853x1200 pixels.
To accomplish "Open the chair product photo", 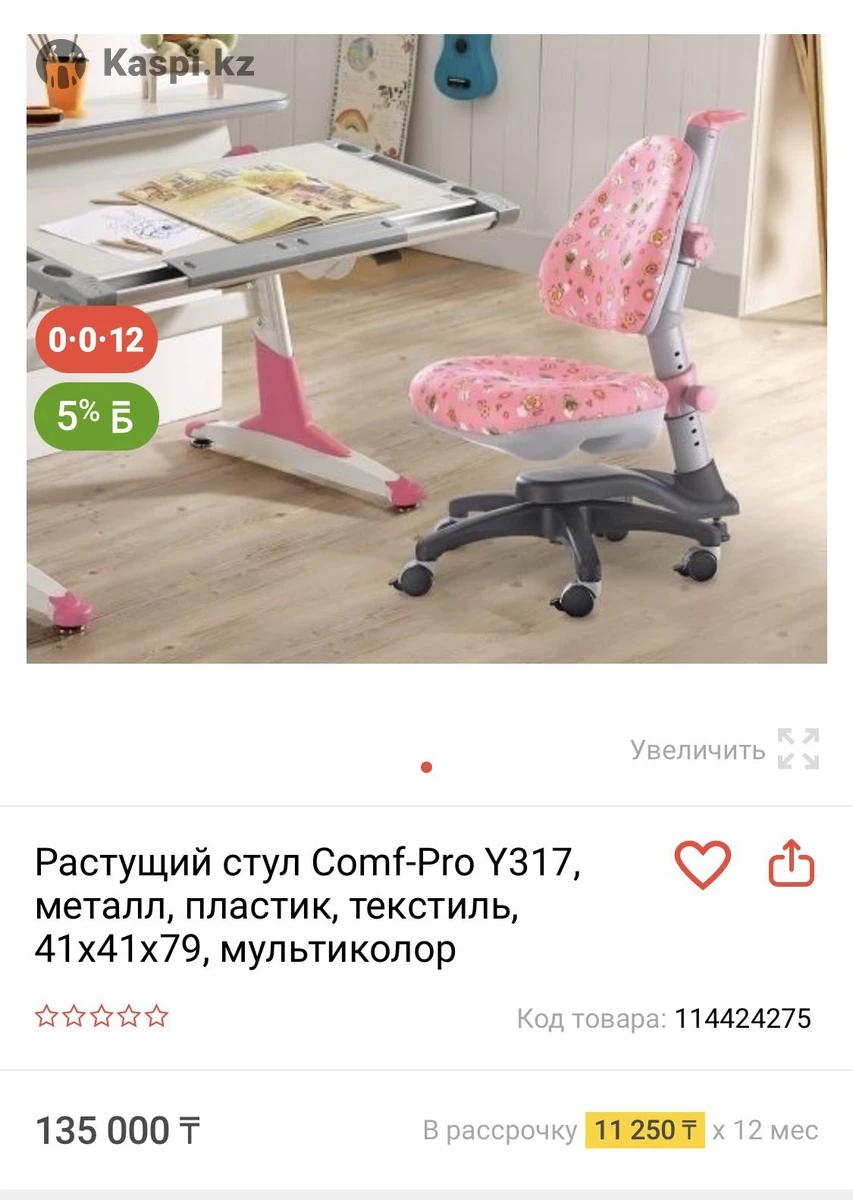I will tap(426, 348).
